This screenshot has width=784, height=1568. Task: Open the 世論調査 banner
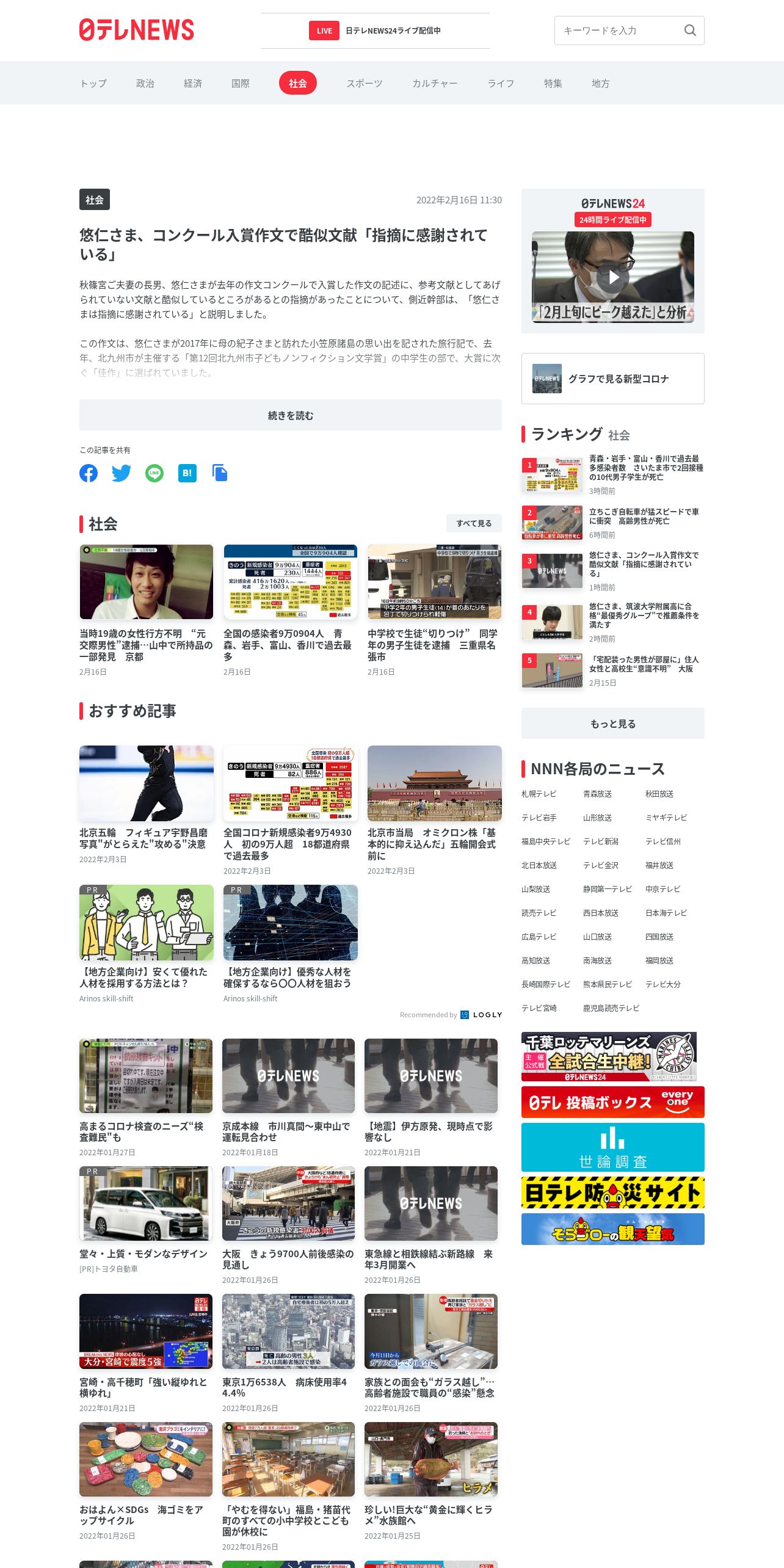(x=613, y=1147)
